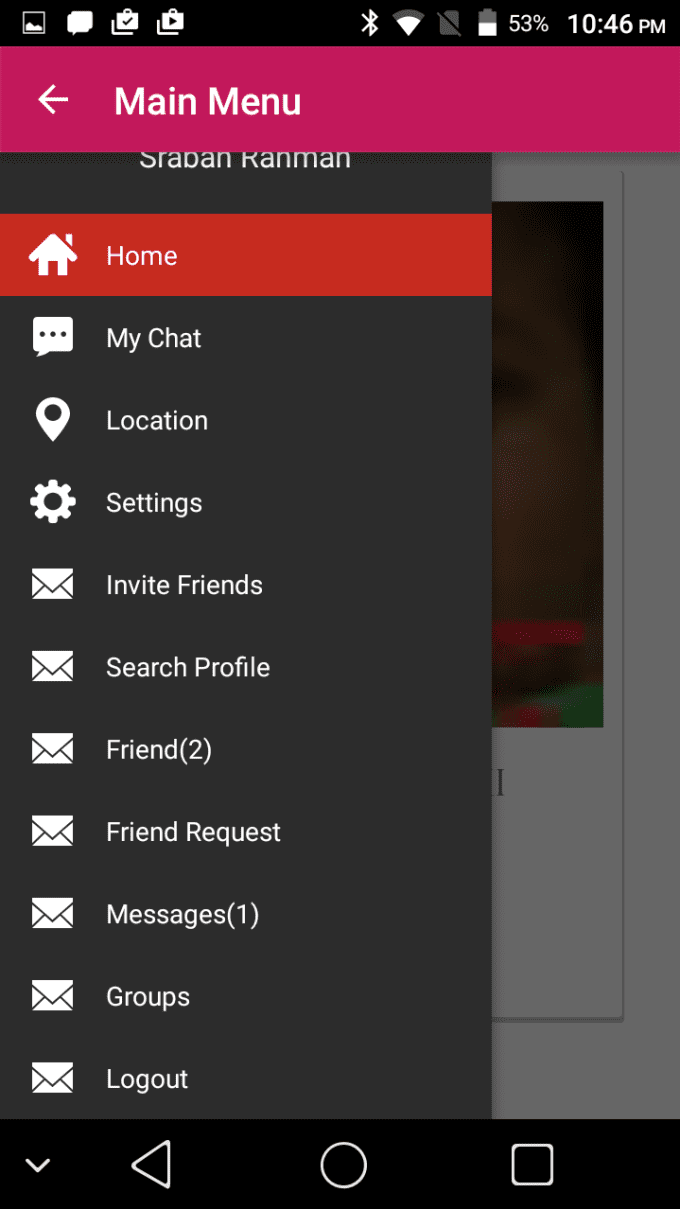Tap the back arrow in Main Menu
The width and height of the screenshot is (680, 1209).
pos(53,99)
